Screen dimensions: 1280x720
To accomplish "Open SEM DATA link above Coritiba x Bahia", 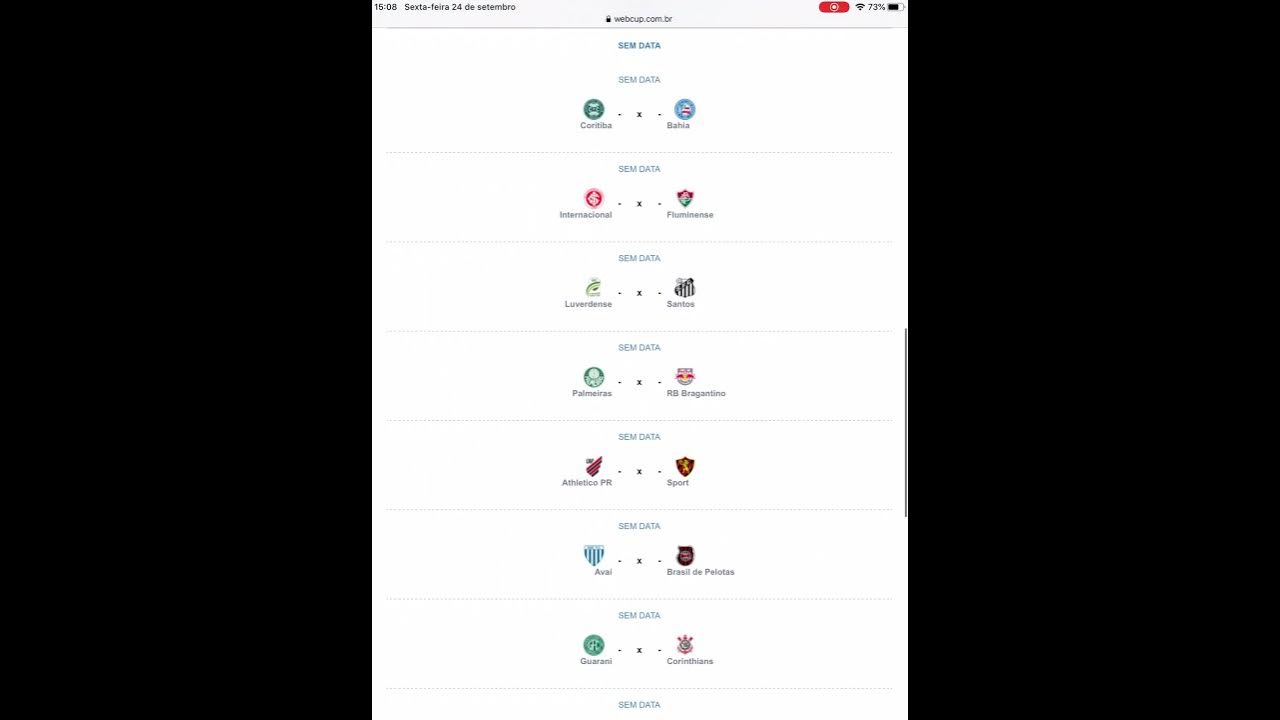I will (x=639, y=80).
